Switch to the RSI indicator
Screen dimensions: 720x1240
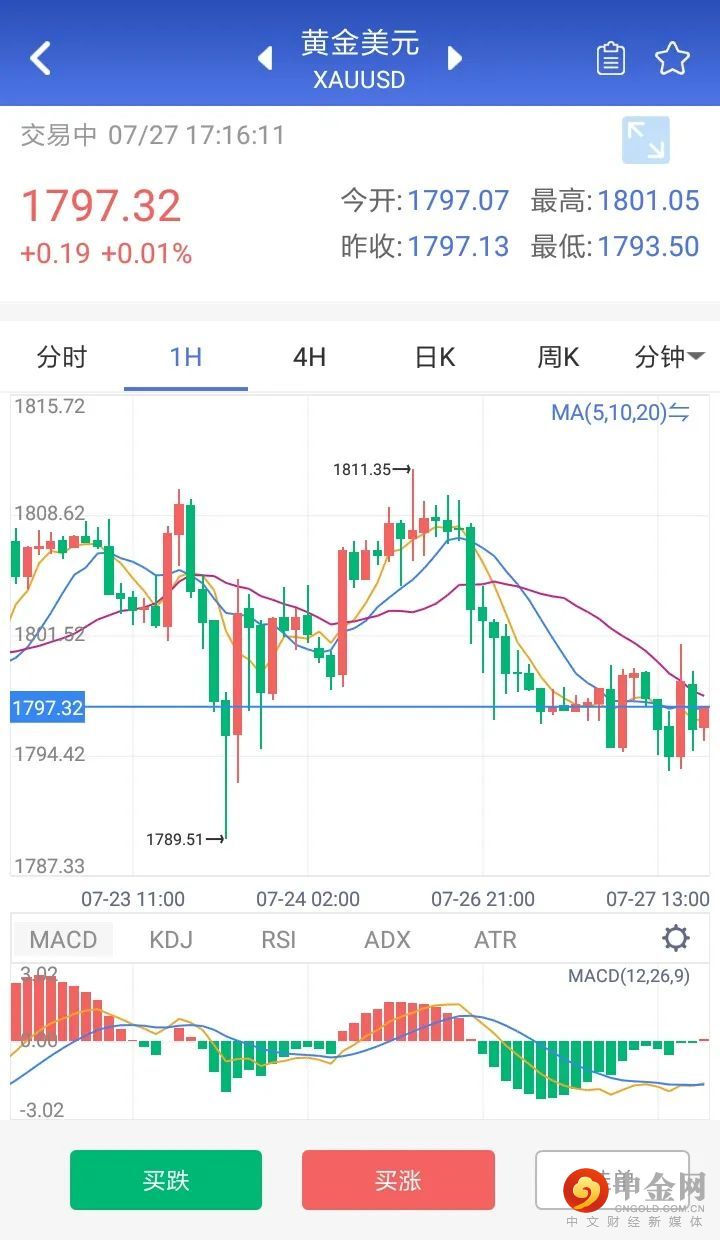coord(278,940)
